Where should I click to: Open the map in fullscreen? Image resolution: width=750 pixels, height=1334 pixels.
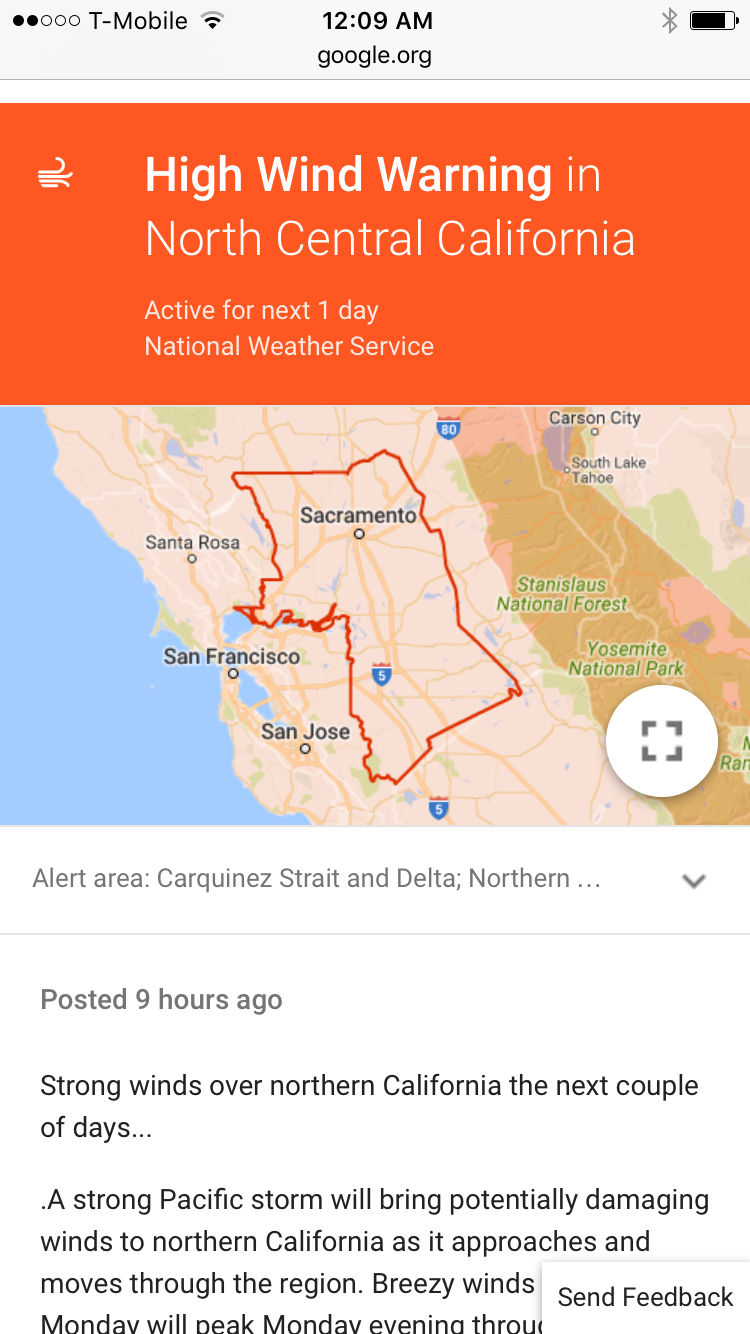[661, 741]
